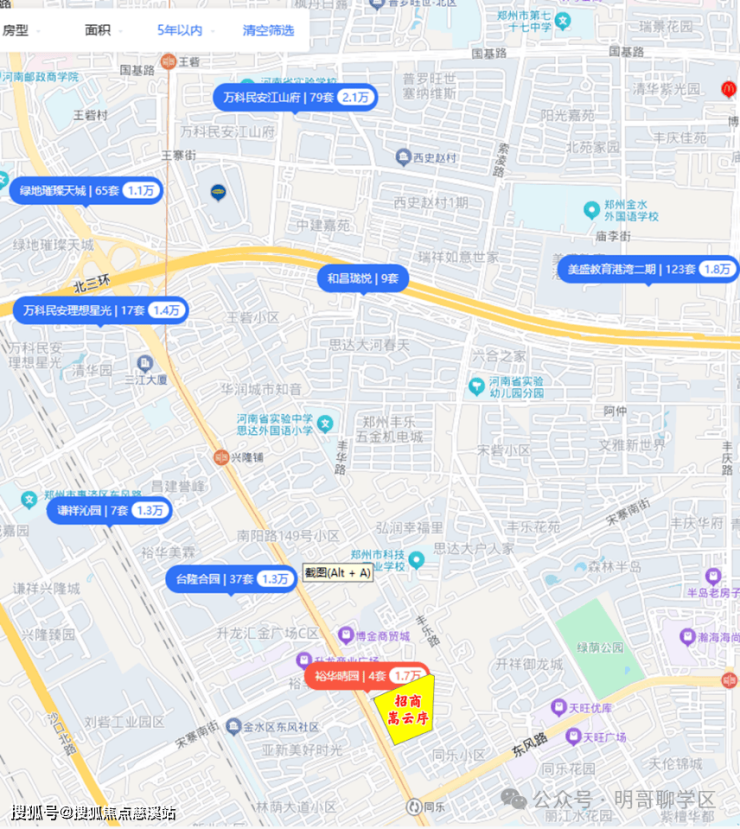Select the 谦祥沁园 7套 marker
This screenshot has width=740, height=829.
pyautogui.click(x=109, y=510)
